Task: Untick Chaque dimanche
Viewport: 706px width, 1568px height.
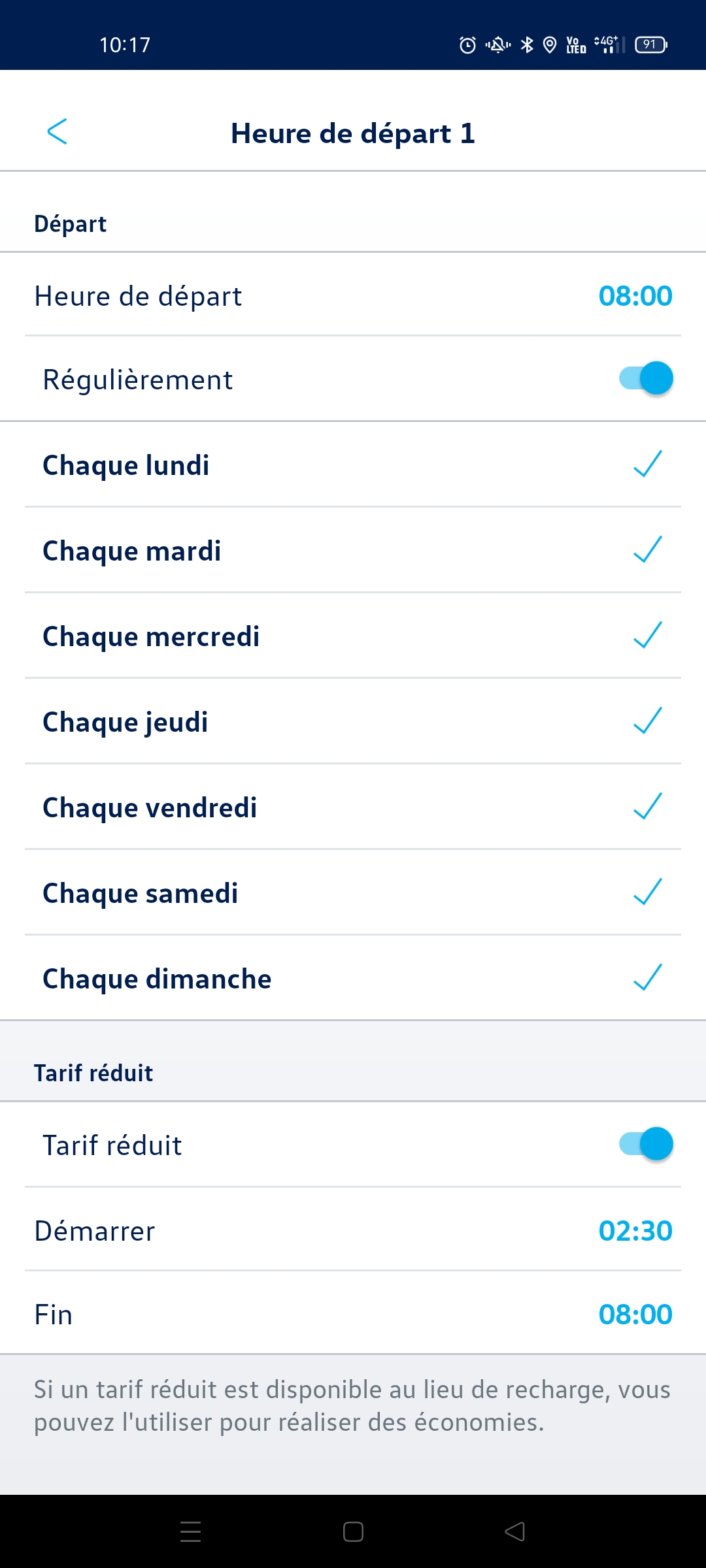Action: (x=647, y=978)
